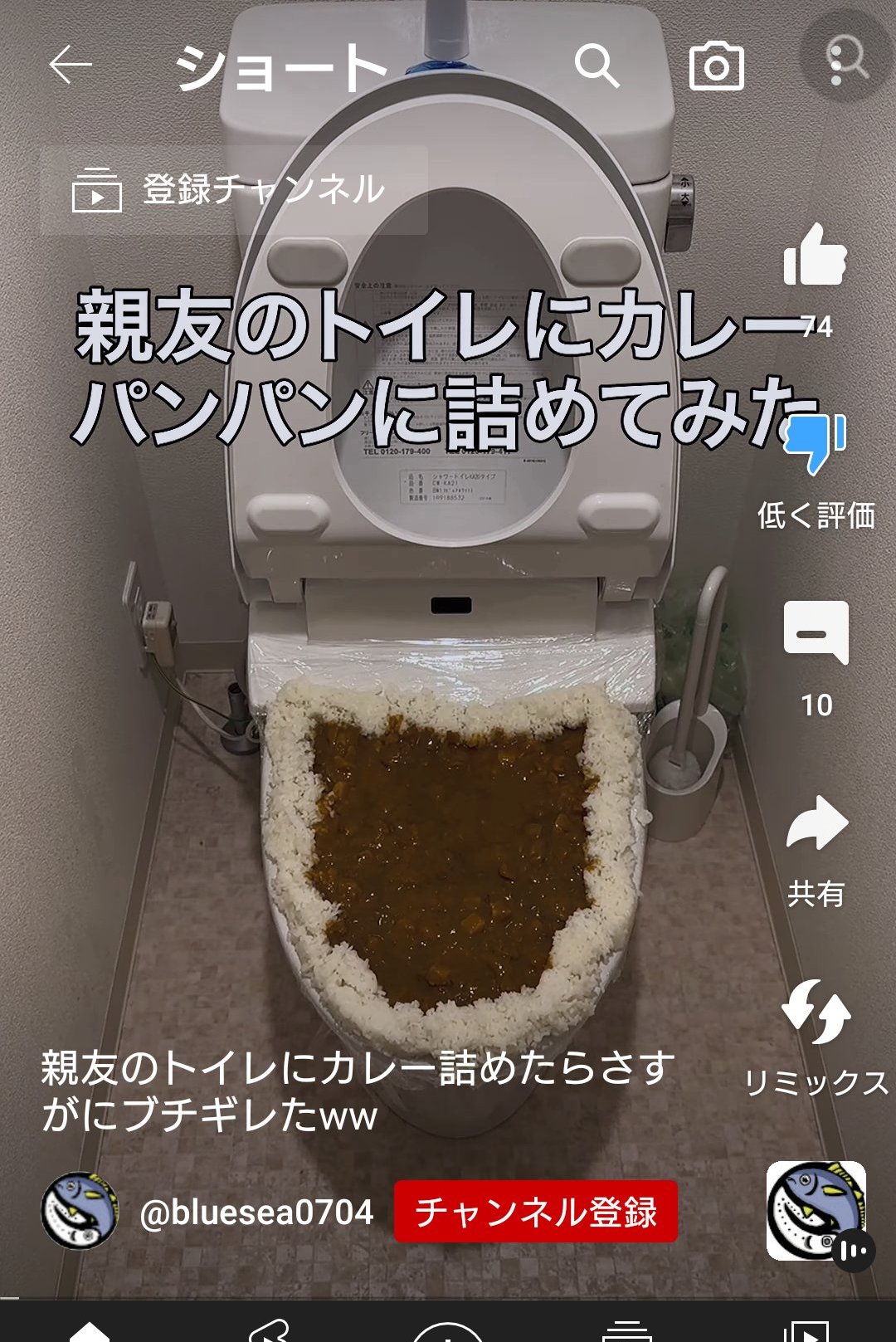Open the @bluesea0704 channel page
The height and width of the screenshot is (1342, 896).
[256, 1213]
